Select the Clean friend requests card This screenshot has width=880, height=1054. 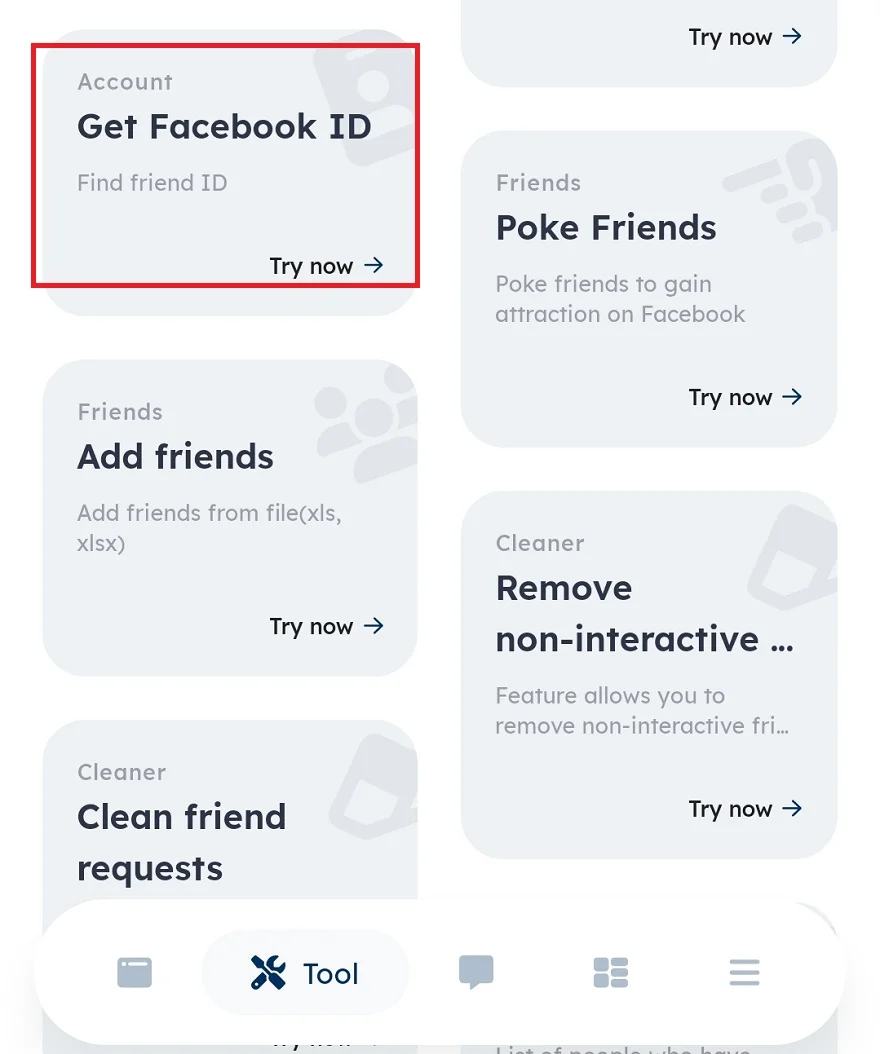click(228, 820)
